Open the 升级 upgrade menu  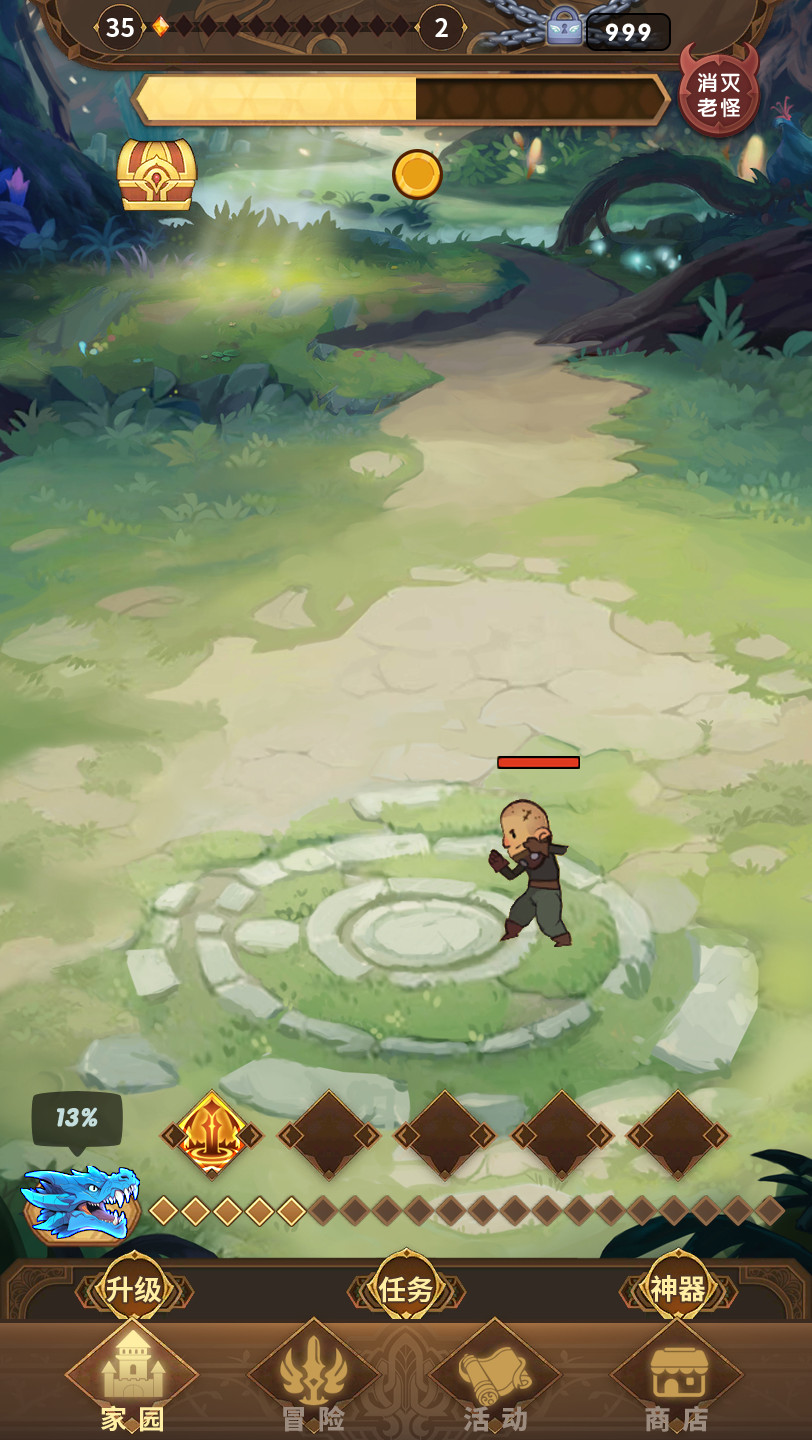click(x=134, y=1290)
